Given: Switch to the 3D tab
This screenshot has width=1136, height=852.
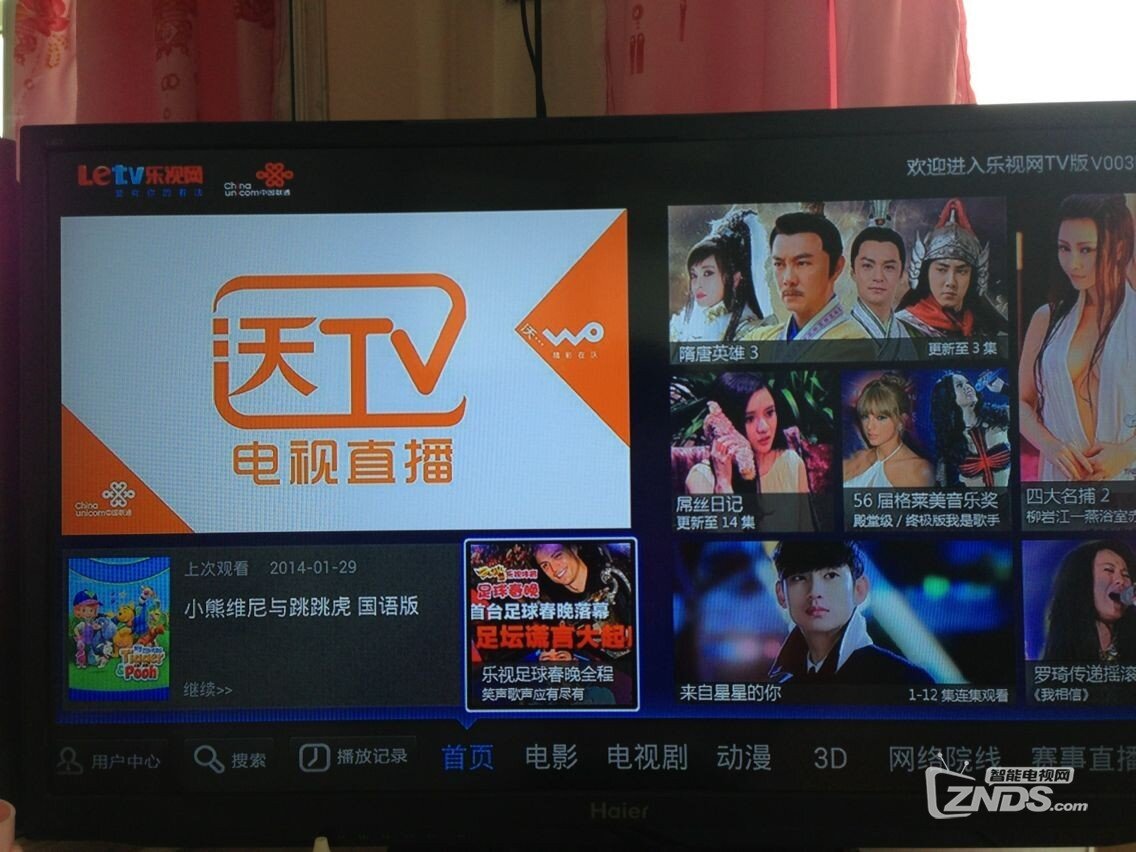Looking at the screenshot, I should click(x=830, y=757).
